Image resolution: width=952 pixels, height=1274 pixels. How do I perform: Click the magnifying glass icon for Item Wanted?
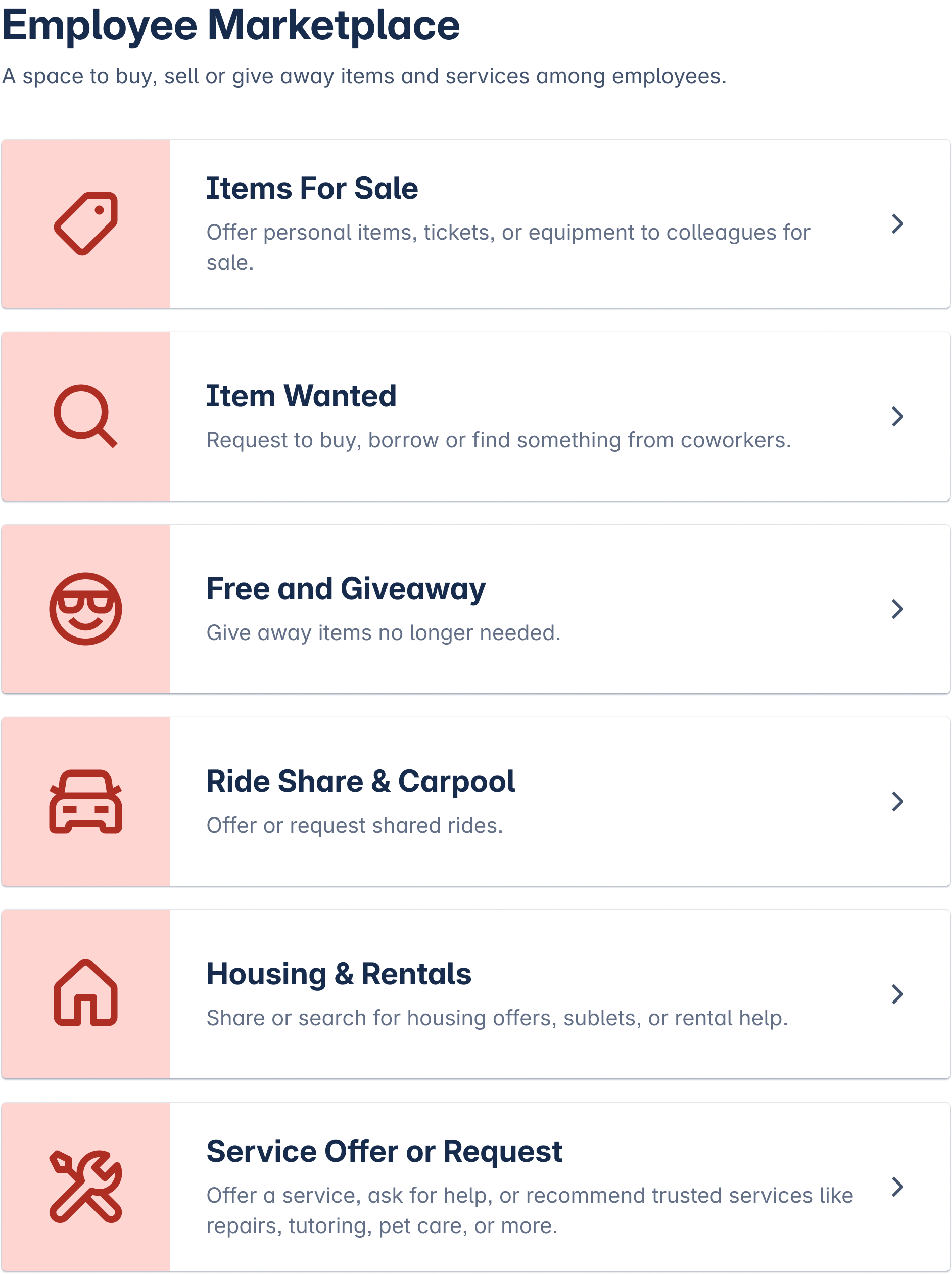pos(85,417)
